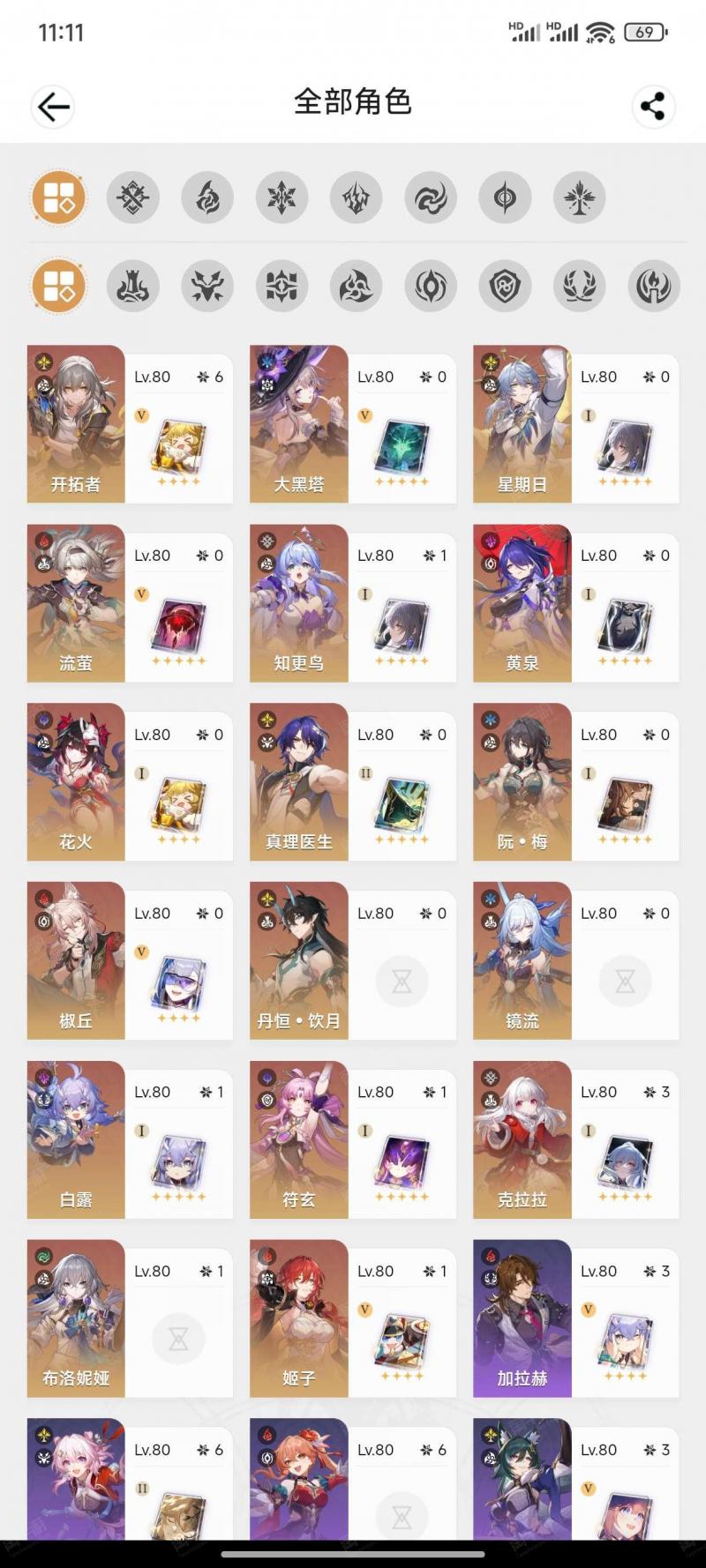Open character card 符玄

click(353, 1140)
